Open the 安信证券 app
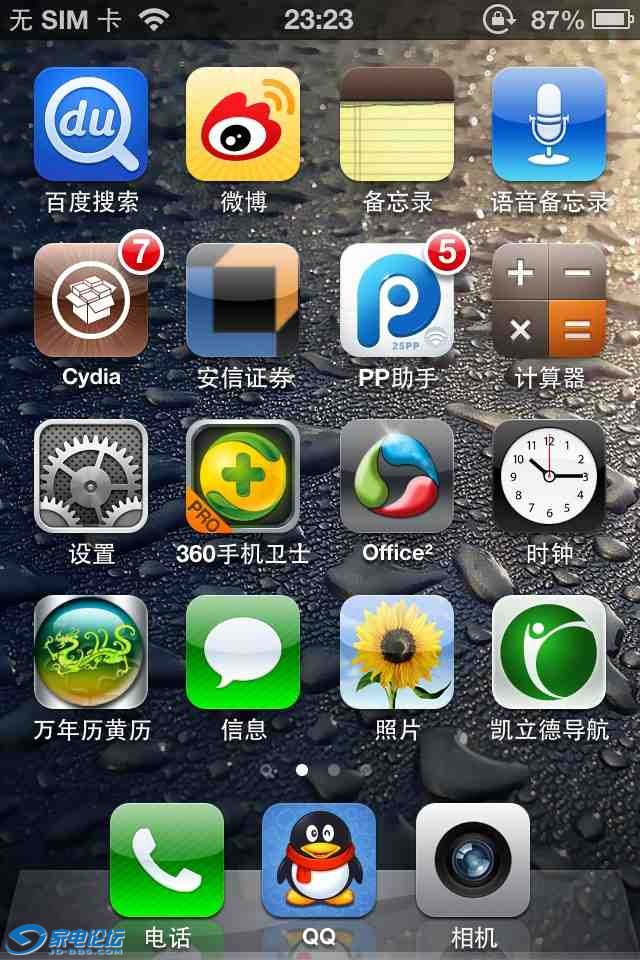 (x=243, y=300)
